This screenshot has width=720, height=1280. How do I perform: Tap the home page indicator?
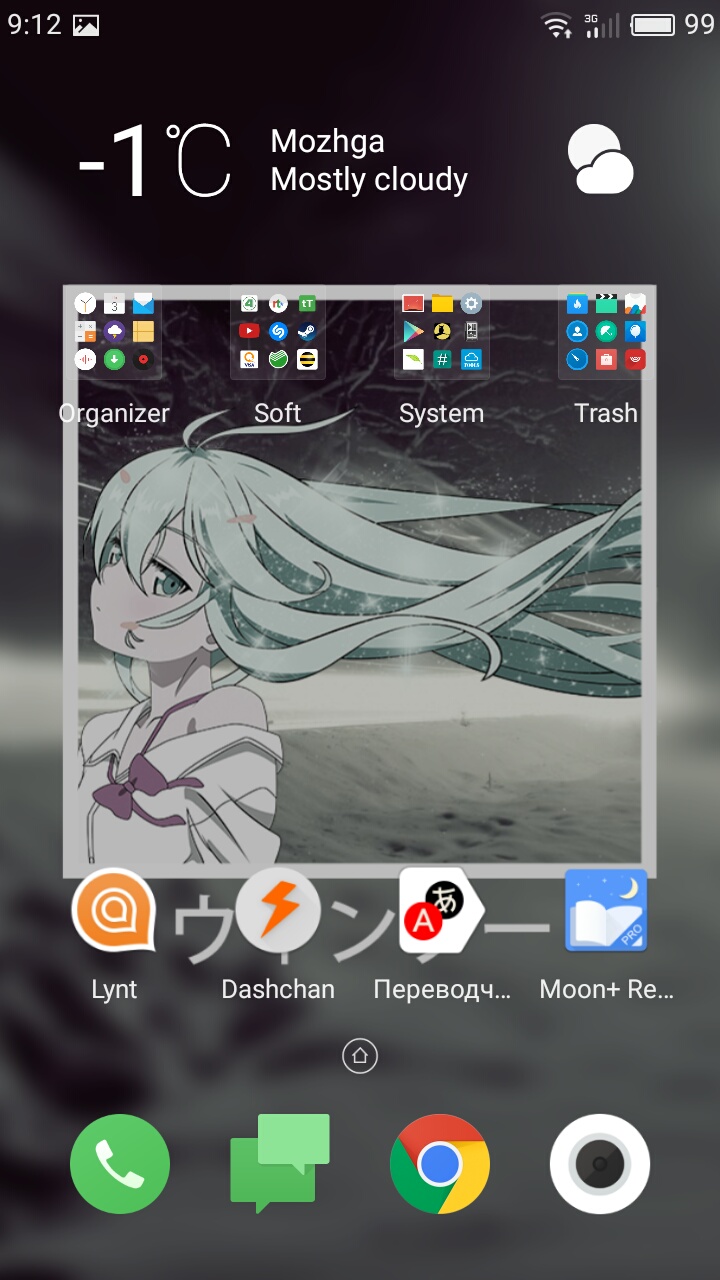(360, 1055)
